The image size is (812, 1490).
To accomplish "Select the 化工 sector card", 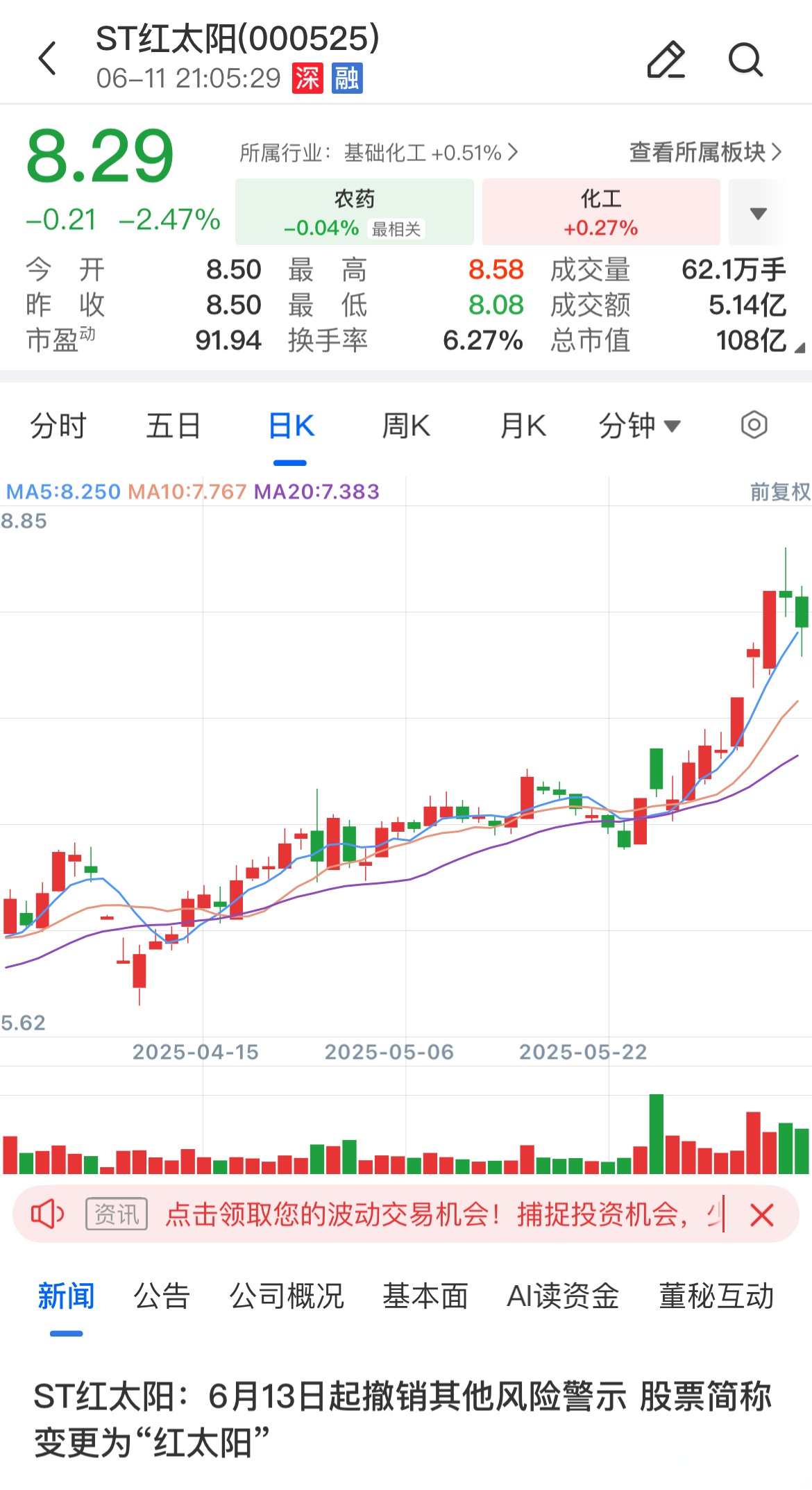I will 601,211.
